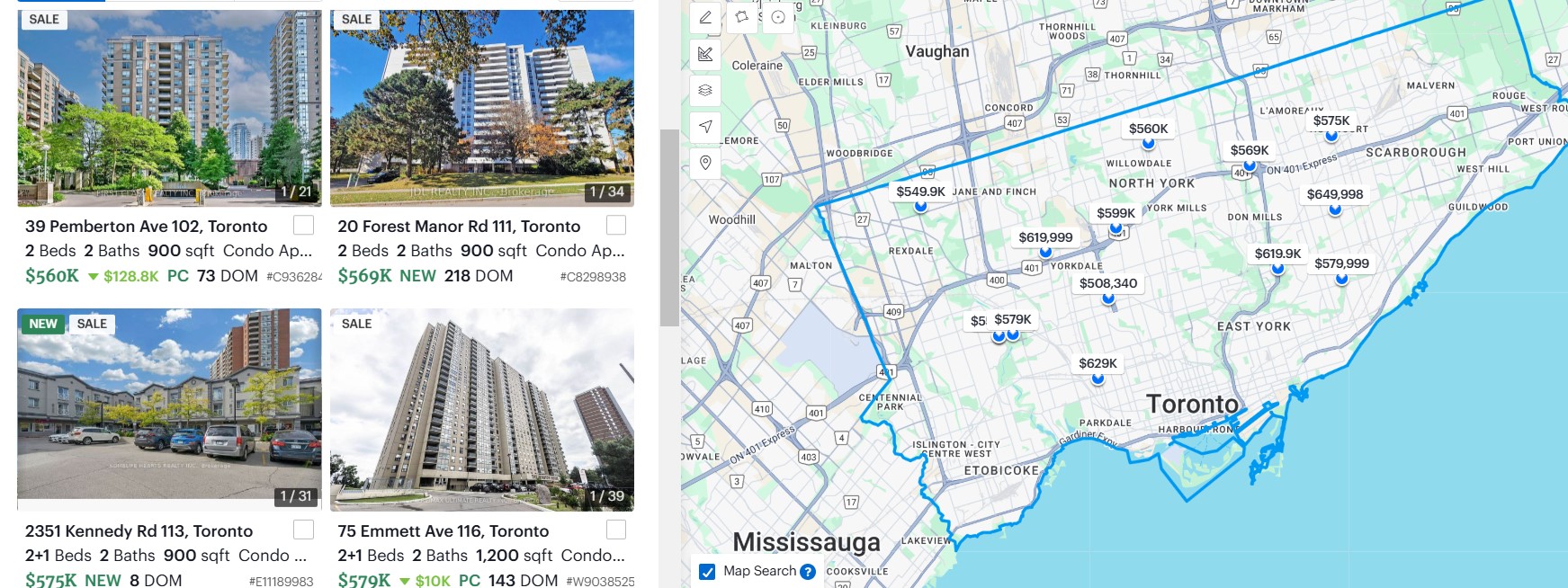This screenshot has width=1568, height=588.
Task: Open the $649,998 price pin on map
Action: 1335,194
